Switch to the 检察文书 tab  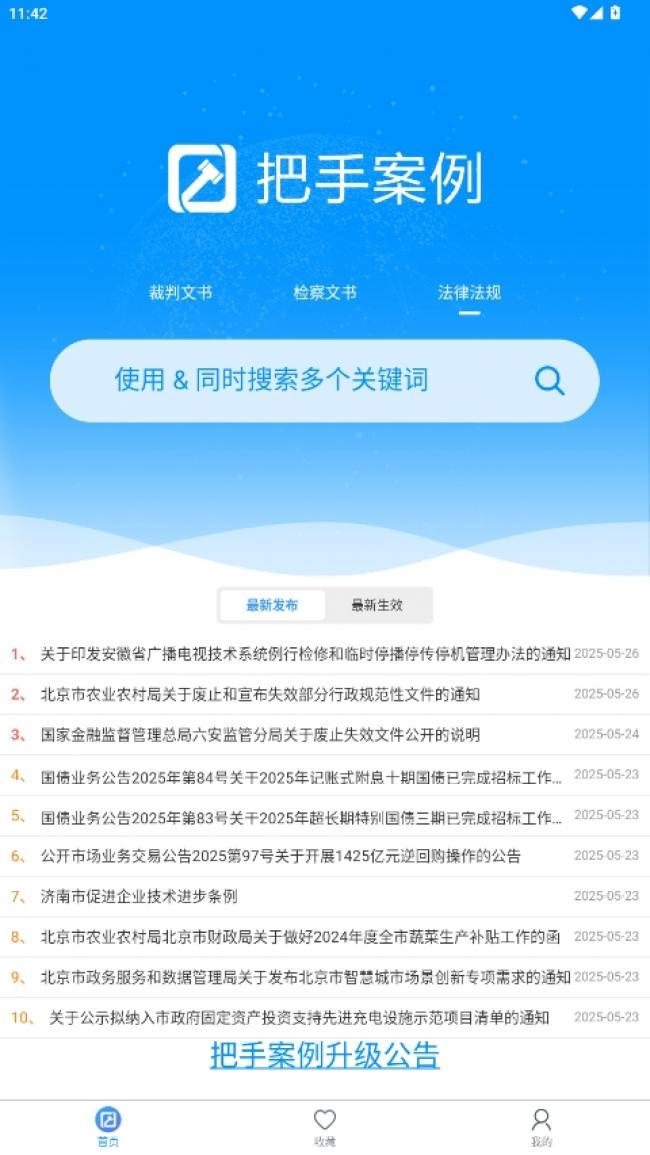click(324, 293)
